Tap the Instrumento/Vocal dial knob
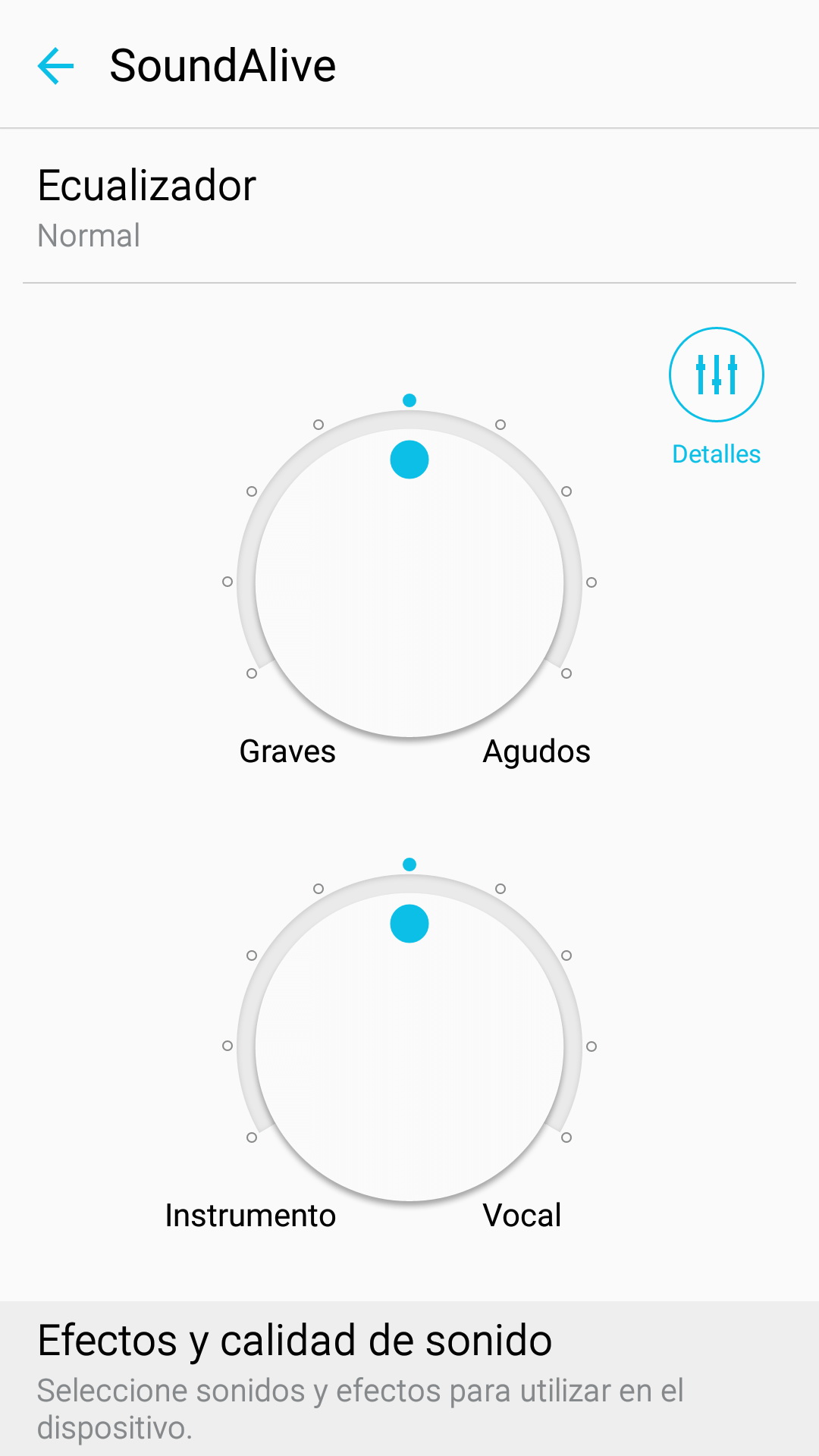 tap(409, 924)
